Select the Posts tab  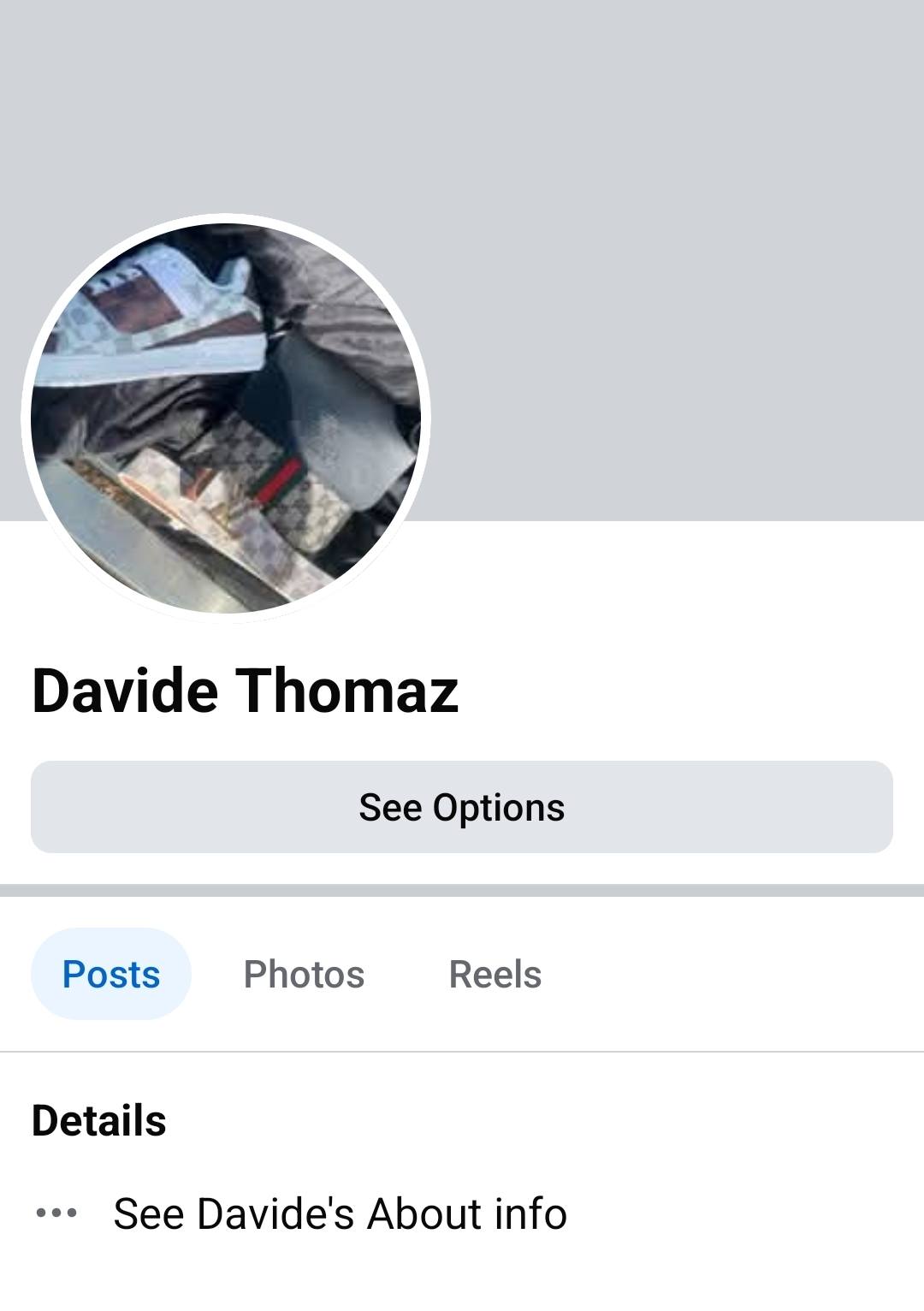tap(111, 974)
